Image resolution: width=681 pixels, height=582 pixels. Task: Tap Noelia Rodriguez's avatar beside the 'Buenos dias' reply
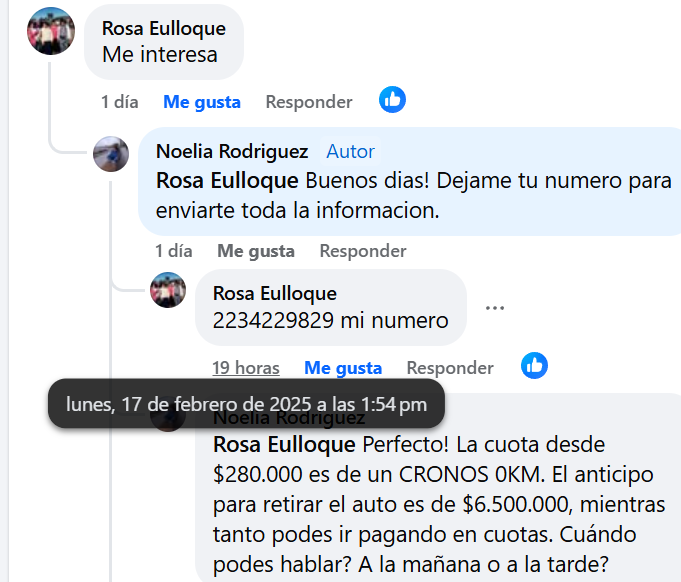(111, 155)
